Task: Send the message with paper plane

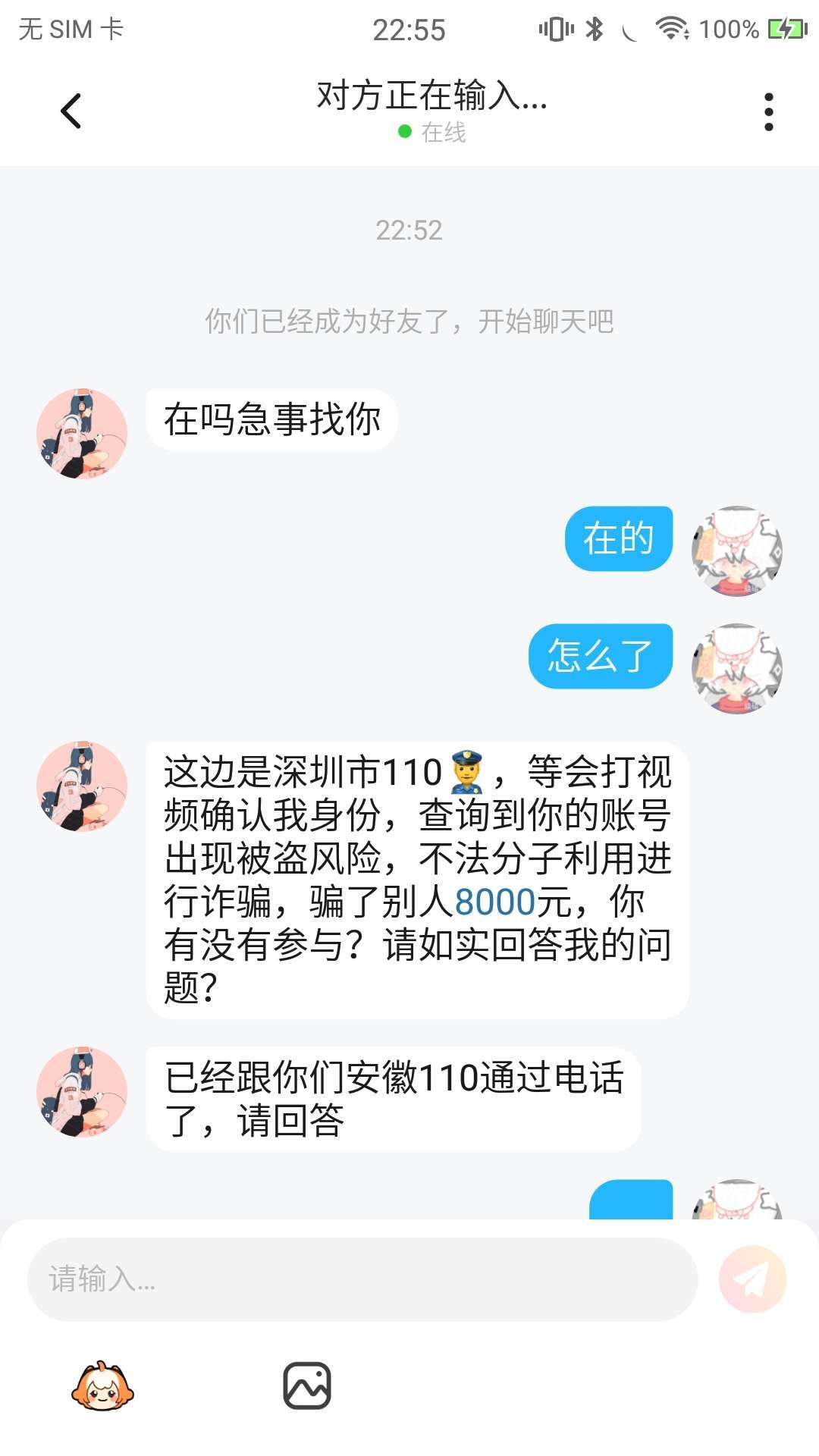Action: click(x=752, y=1279)
